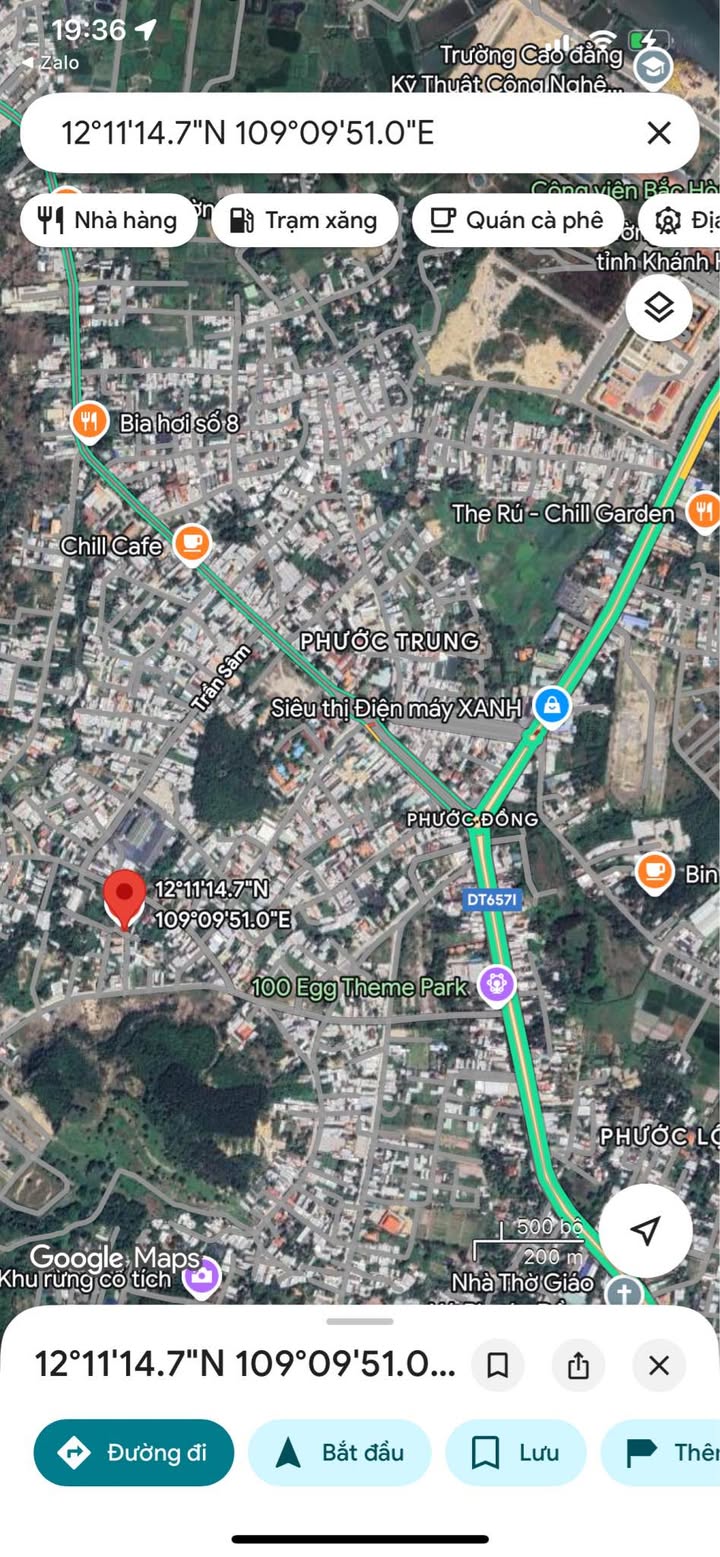
Task: Open the Chill Cafe map marker
Action: [x=191, y=544]
